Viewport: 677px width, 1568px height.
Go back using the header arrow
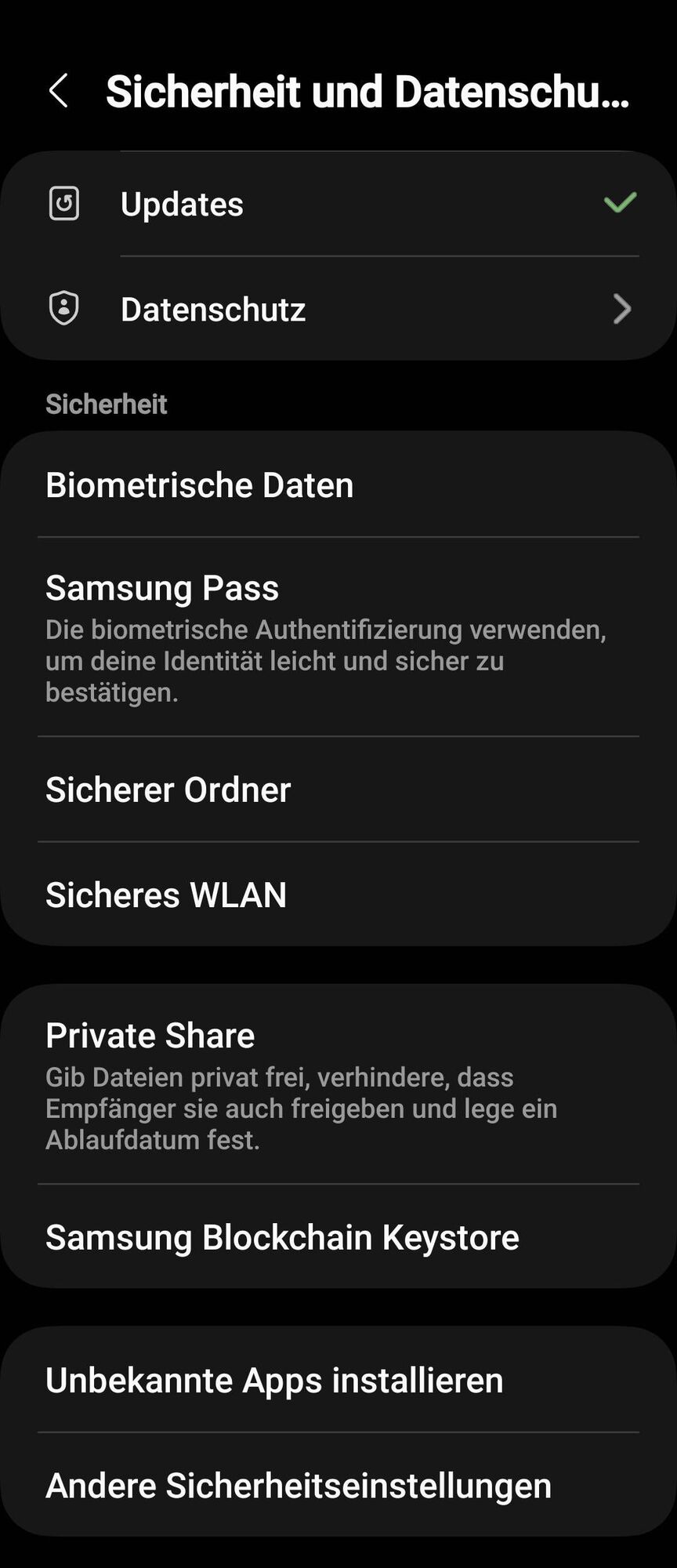pyautogui.click(x=59, y=91)
